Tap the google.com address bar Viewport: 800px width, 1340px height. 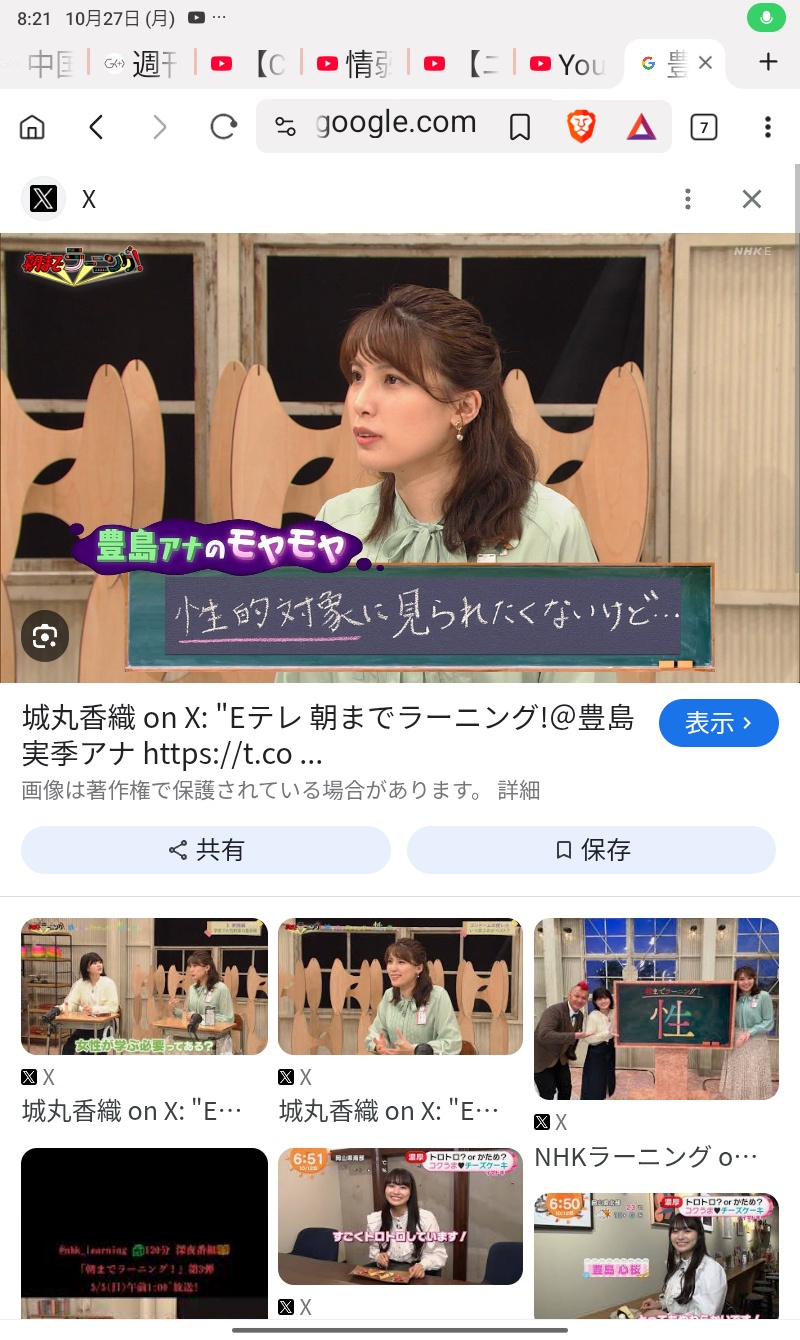[395, 124]
